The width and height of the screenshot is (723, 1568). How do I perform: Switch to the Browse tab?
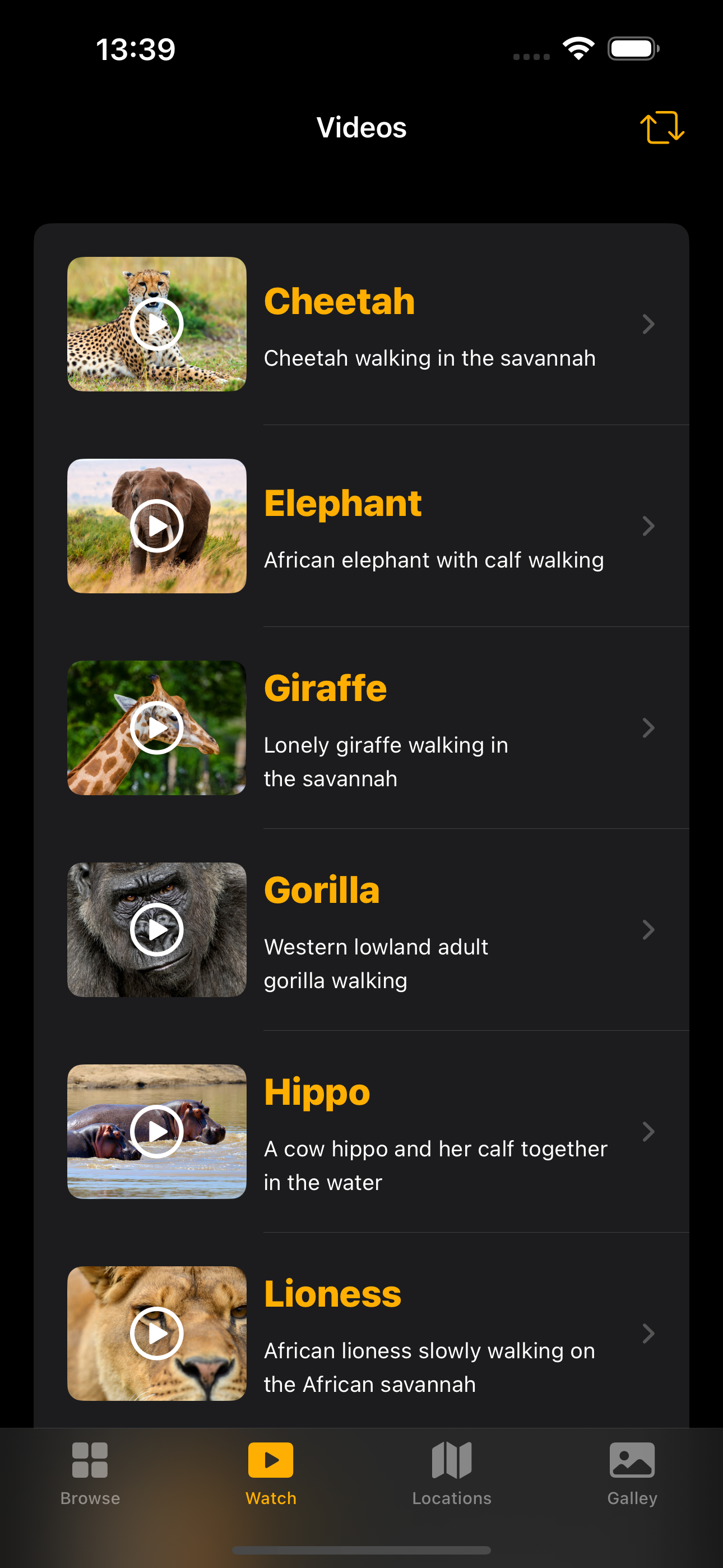90,1474
